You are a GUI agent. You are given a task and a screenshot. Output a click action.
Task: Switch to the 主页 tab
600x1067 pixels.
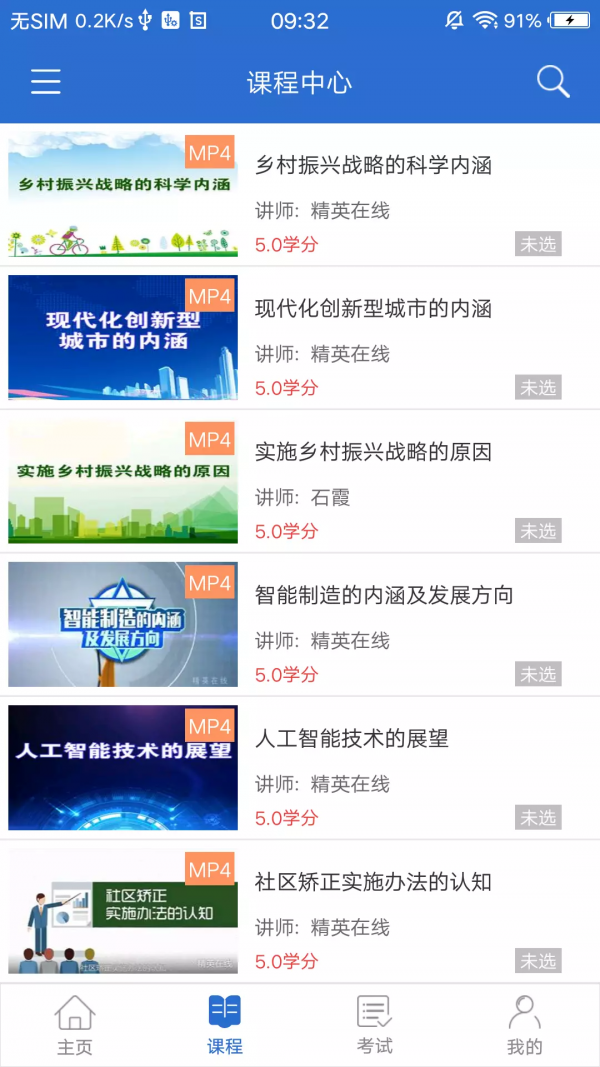coord(75,1025)
